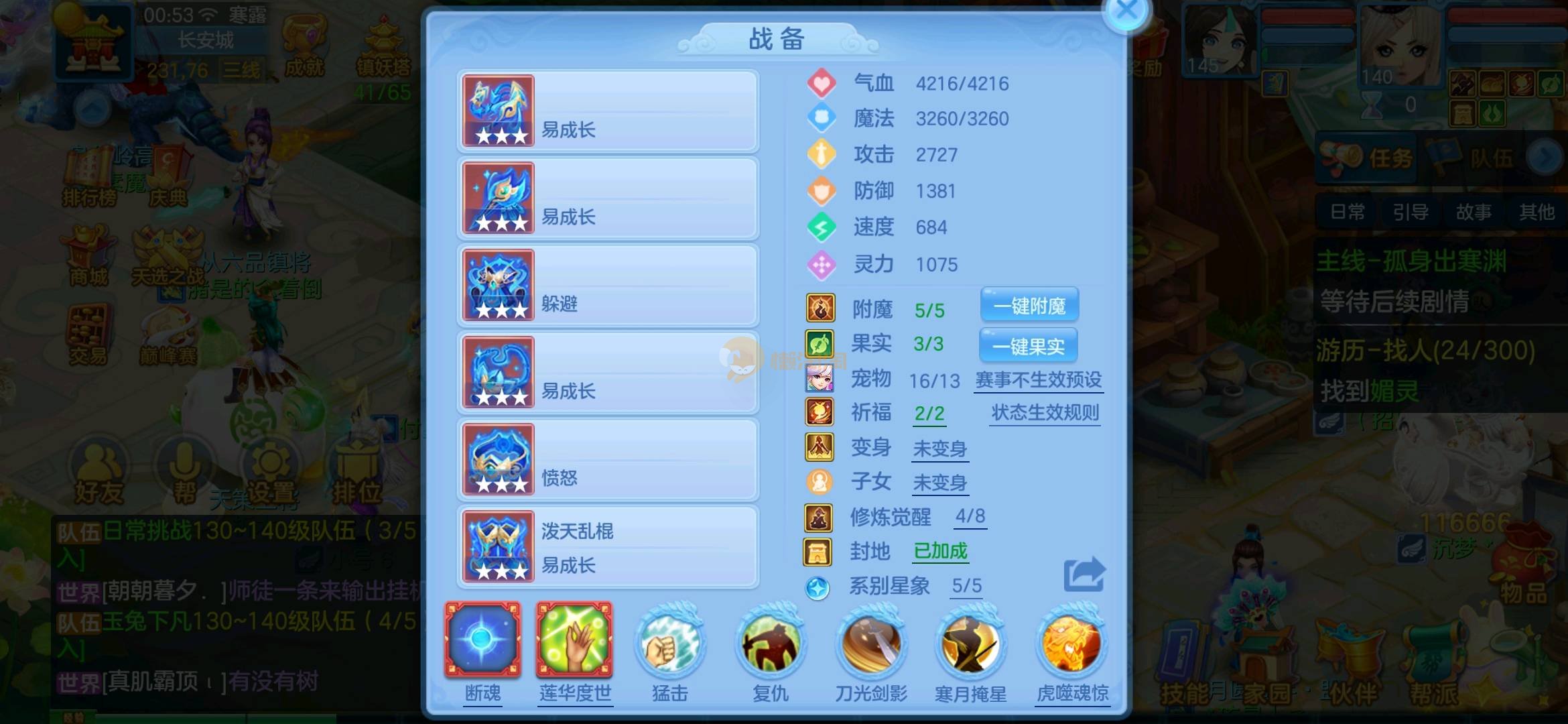Open the 泼天乱棍 equipment row
Image resolution: width=1568 pixels, height=724 pixels.
tap(608, 547)
